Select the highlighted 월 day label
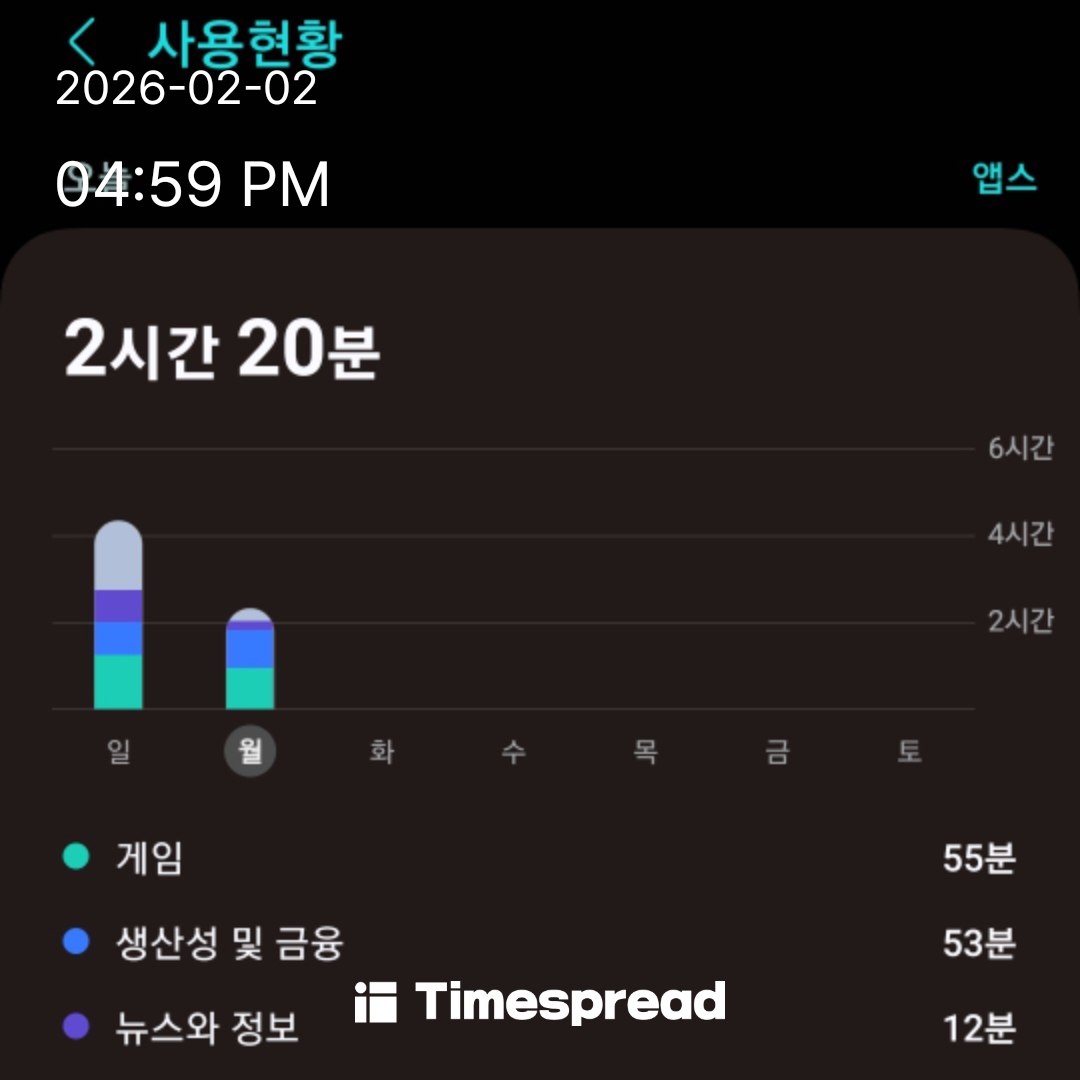This screenshot has width=1080, height=1080. (x=250, y=751)
